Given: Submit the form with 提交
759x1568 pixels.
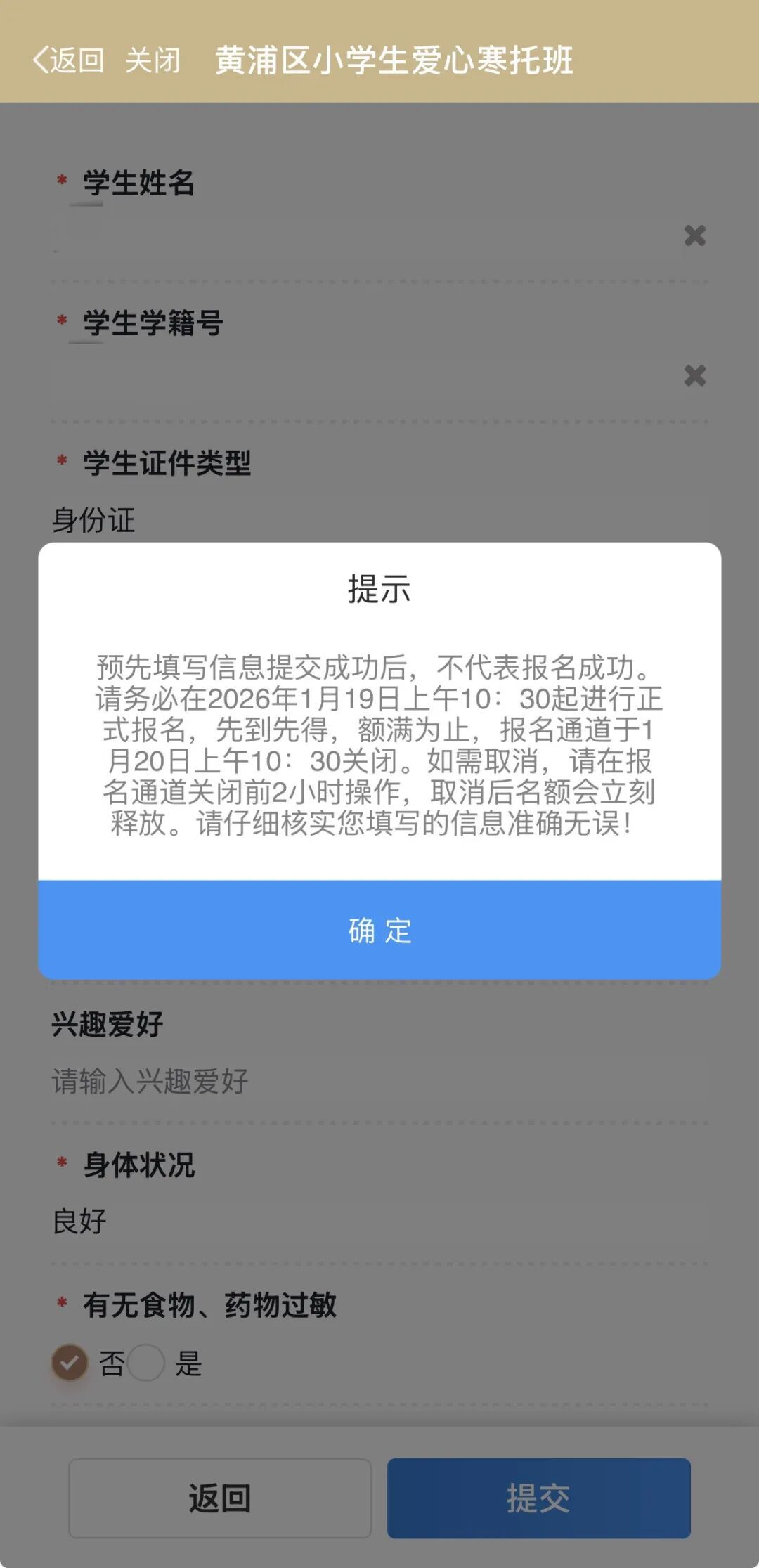Looking at the screenshot, I should tap(538, 1498).
